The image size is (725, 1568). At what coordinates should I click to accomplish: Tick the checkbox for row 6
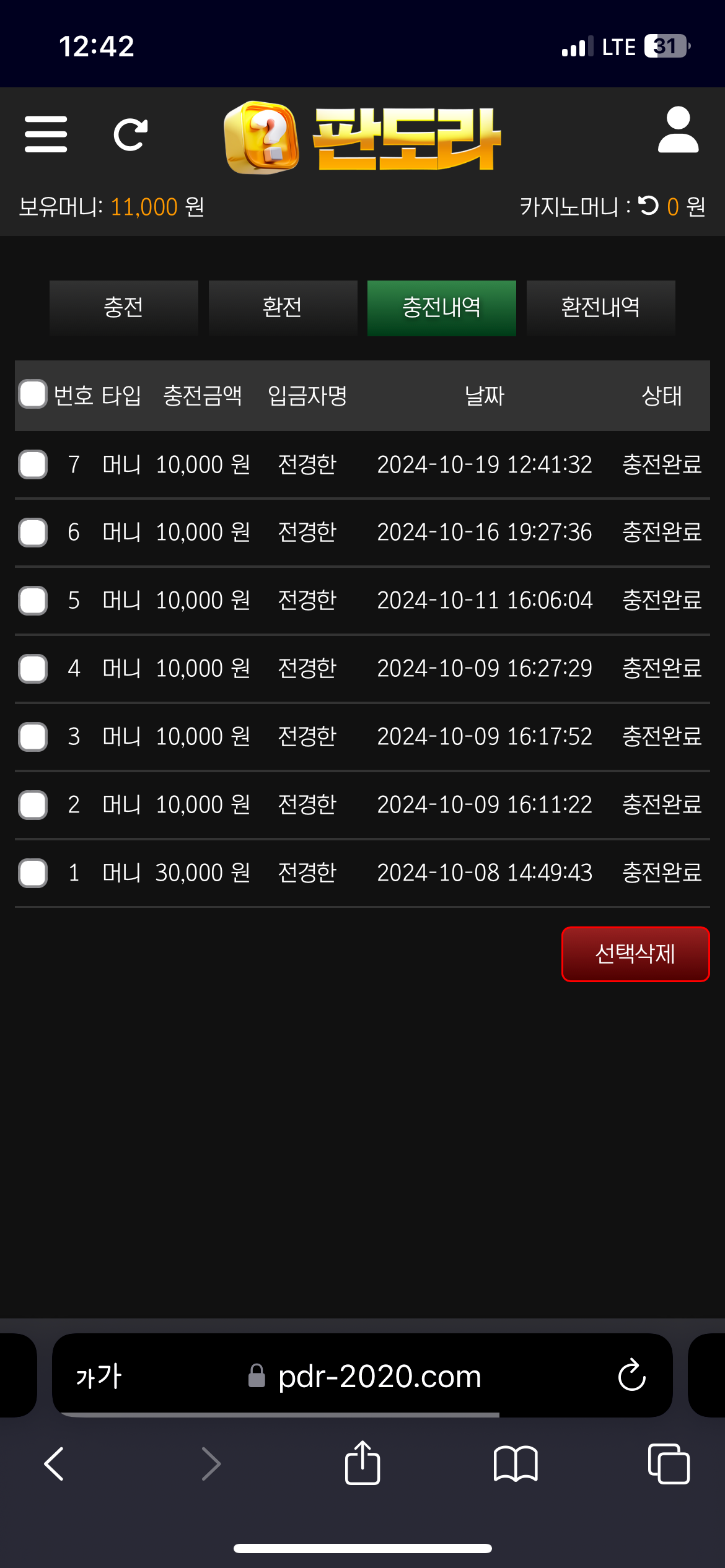[33, 533]
